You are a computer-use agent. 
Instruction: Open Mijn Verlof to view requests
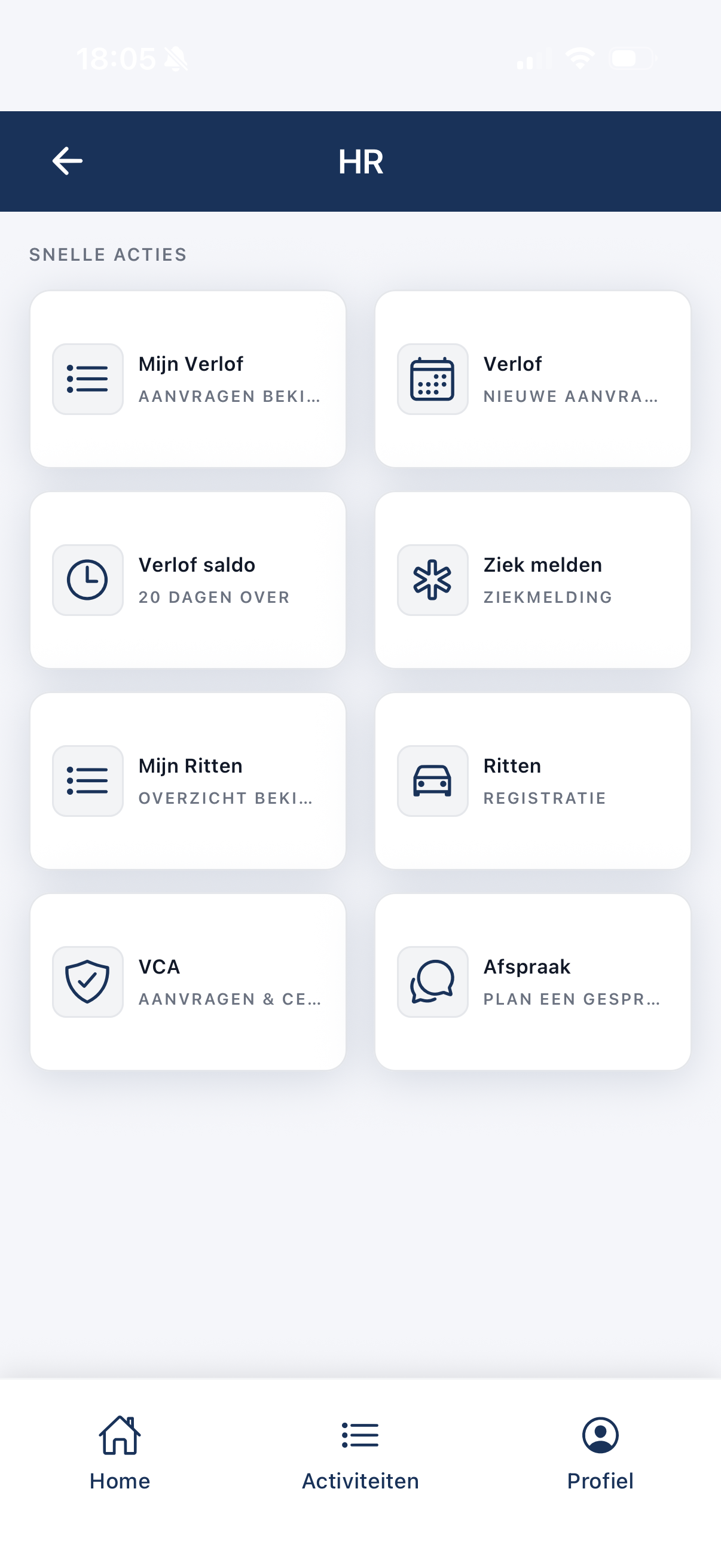coord(187,379)
